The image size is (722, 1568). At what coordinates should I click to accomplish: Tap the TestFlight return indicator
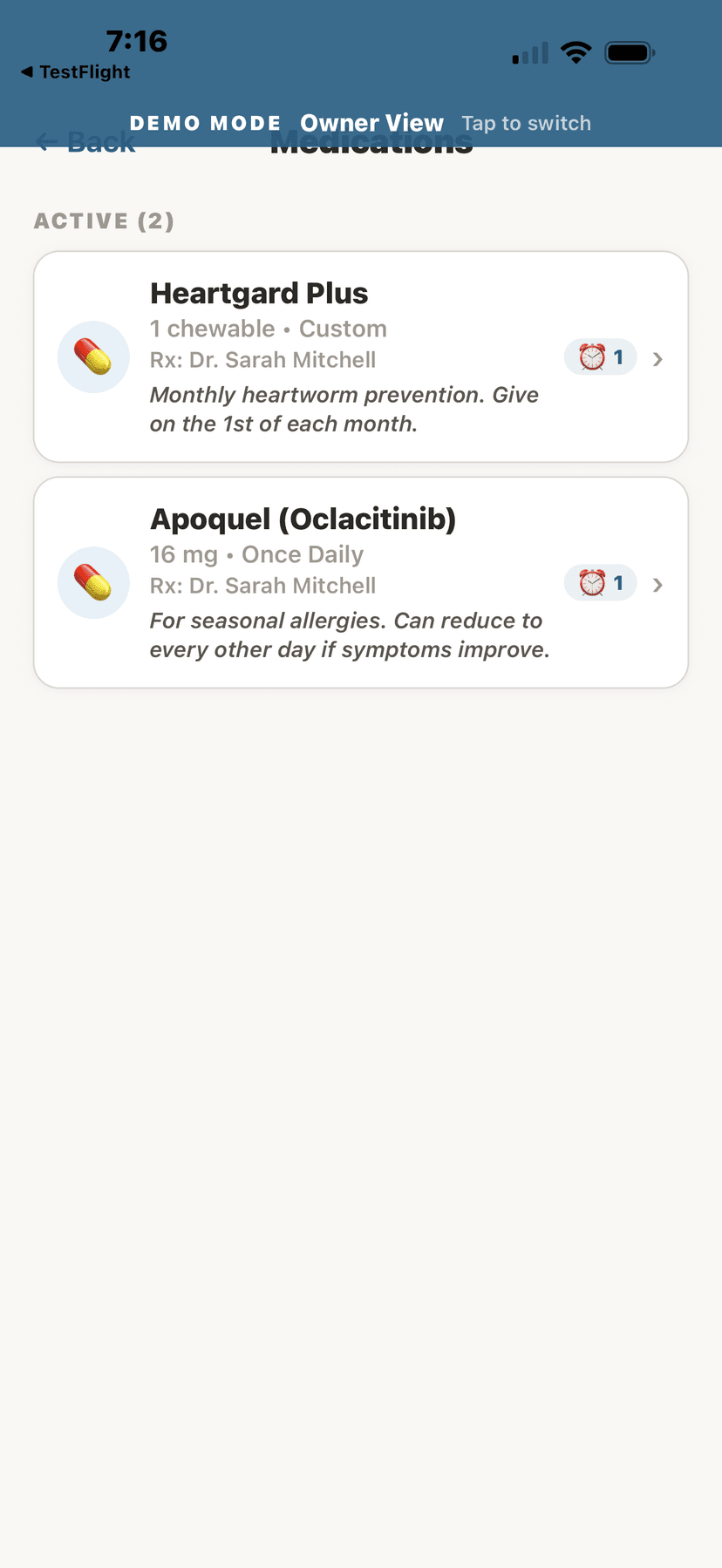tap(74, 71)
